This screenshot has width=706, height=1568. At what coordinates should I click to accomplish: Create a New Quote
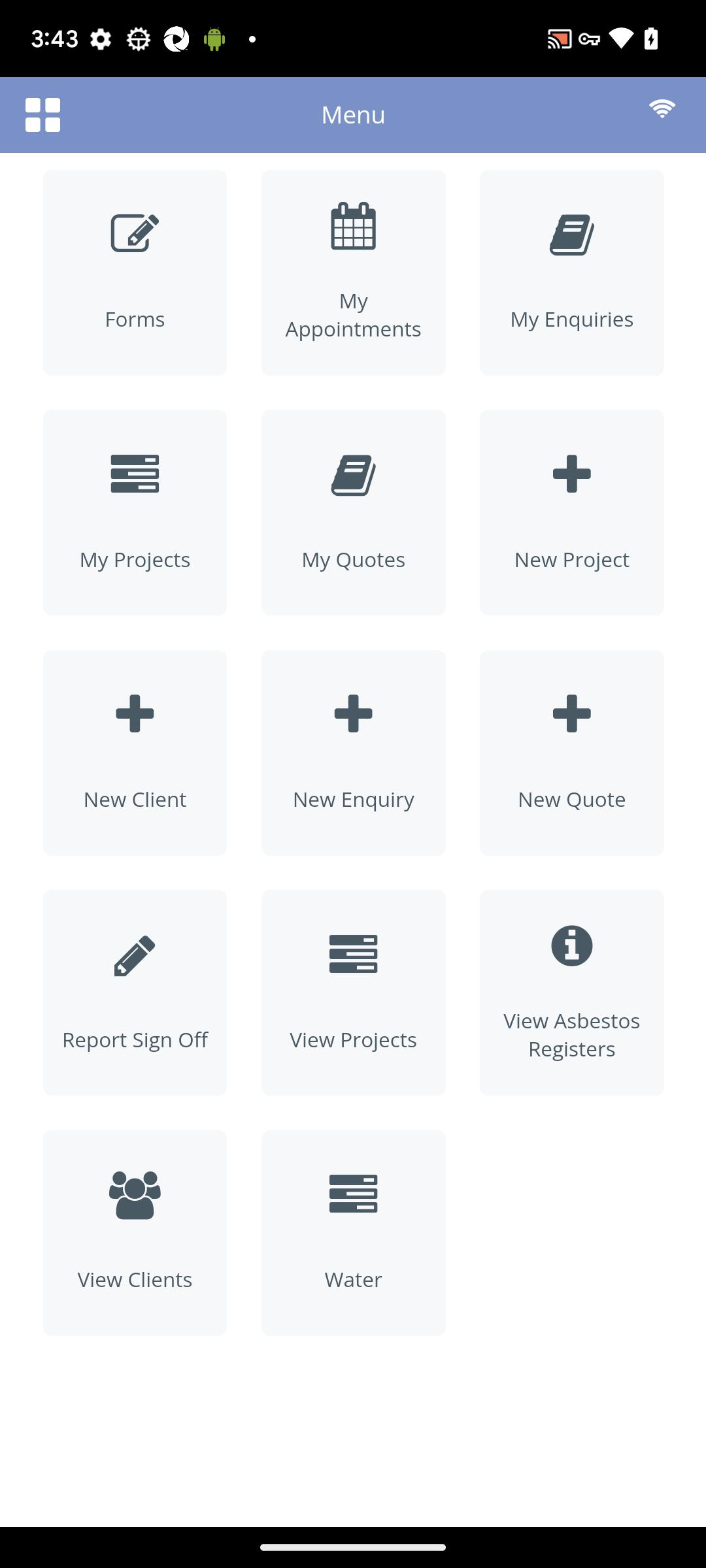(571, 753)
